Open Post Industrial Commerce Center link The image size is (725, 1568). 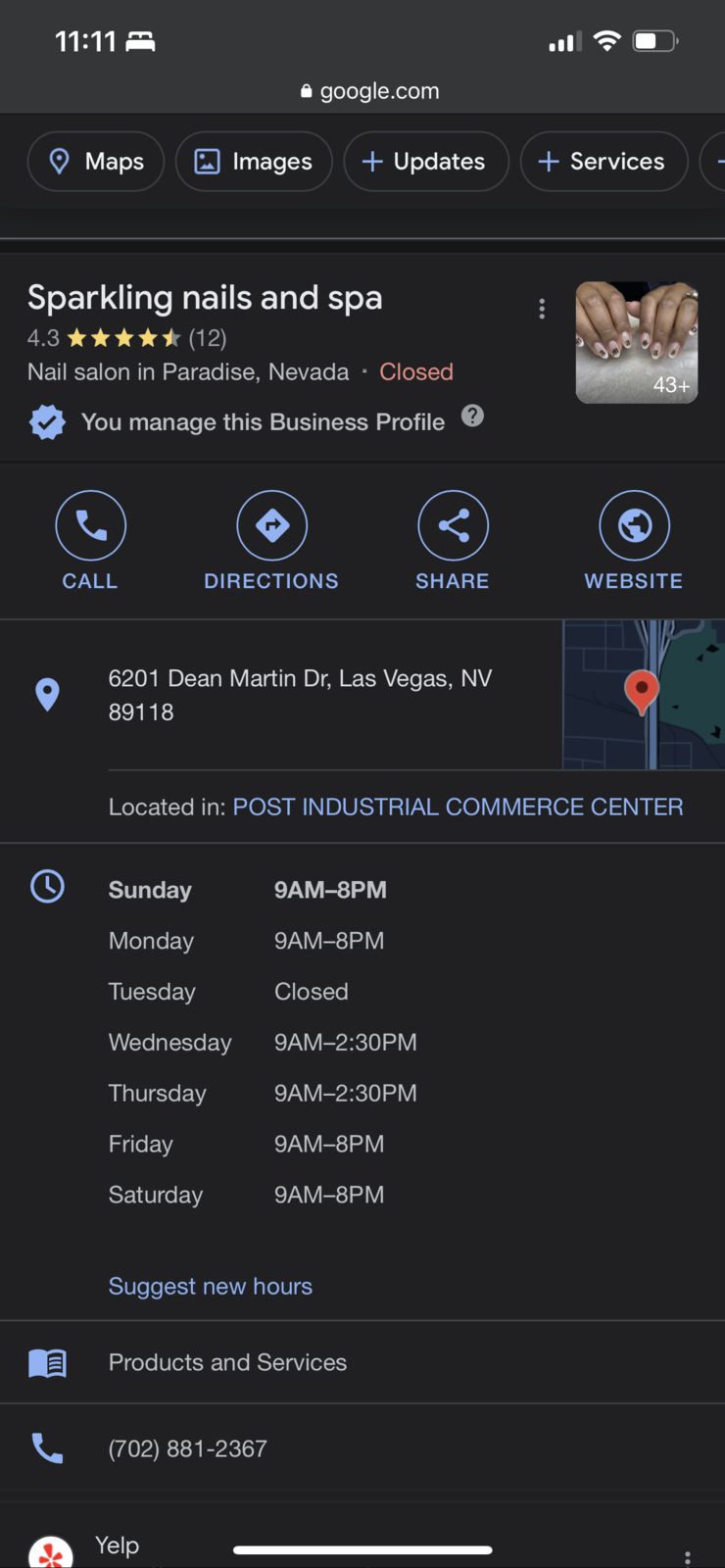coord(458,807)
